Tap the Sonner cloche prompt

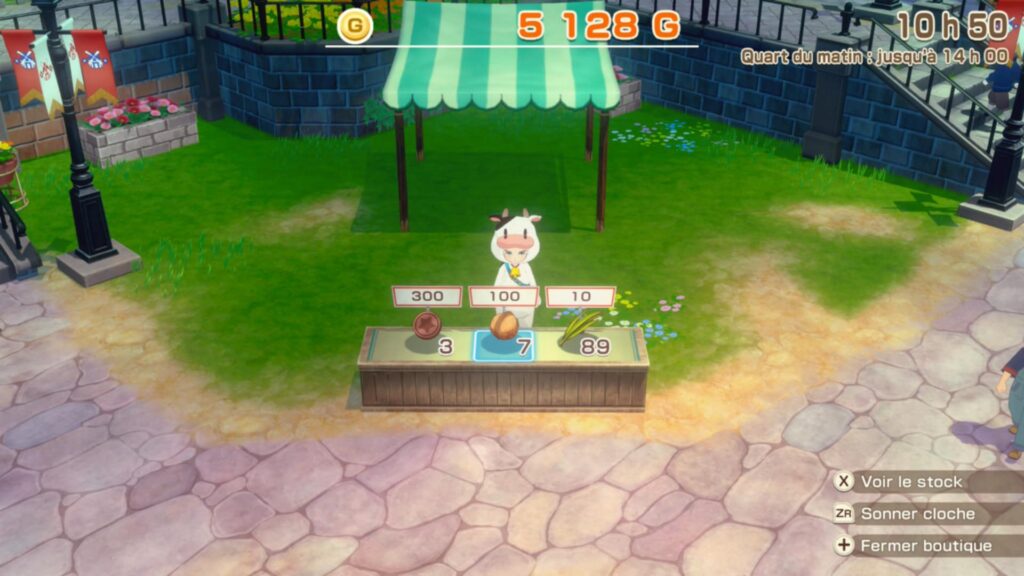pos(915,514)
